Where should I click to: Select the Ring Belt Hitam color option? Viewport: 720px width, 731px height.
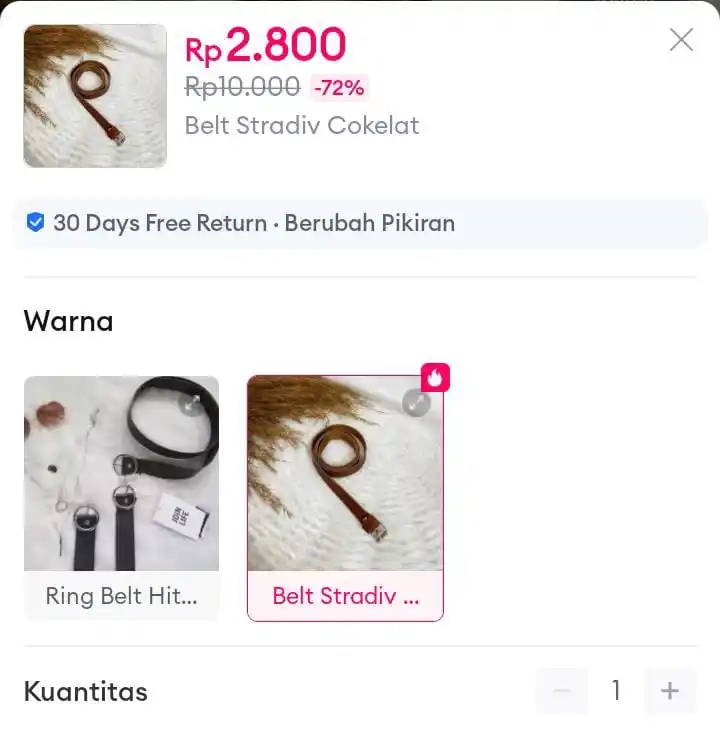[x=121, y=497]
